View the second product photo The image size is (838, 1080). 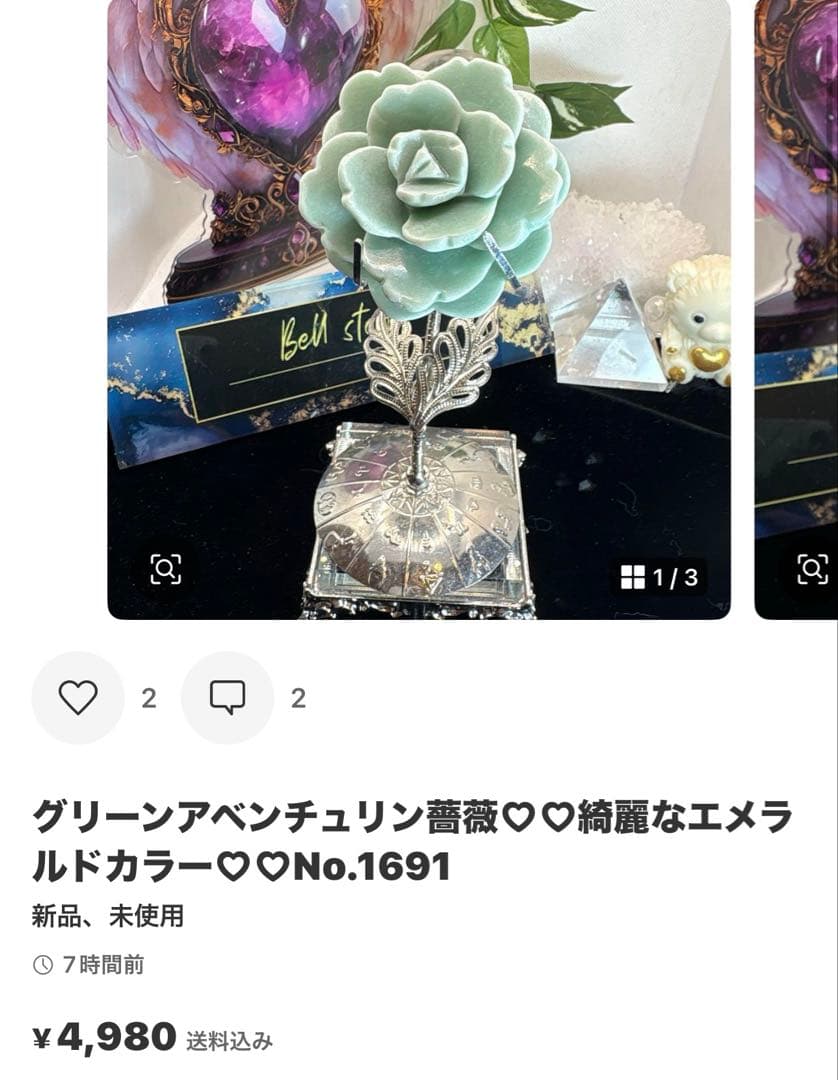coord(797,300)
